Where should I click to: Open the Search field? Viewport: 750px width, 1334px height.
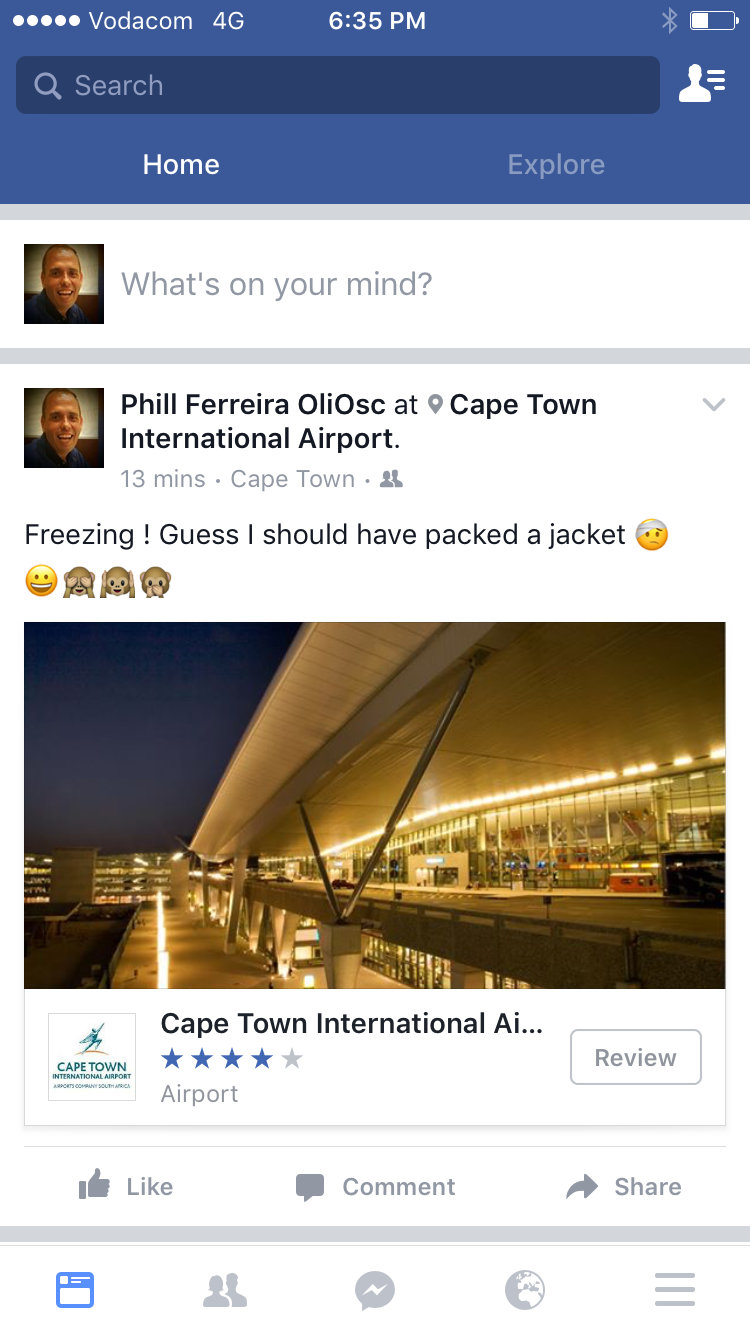tap(337, 85)
